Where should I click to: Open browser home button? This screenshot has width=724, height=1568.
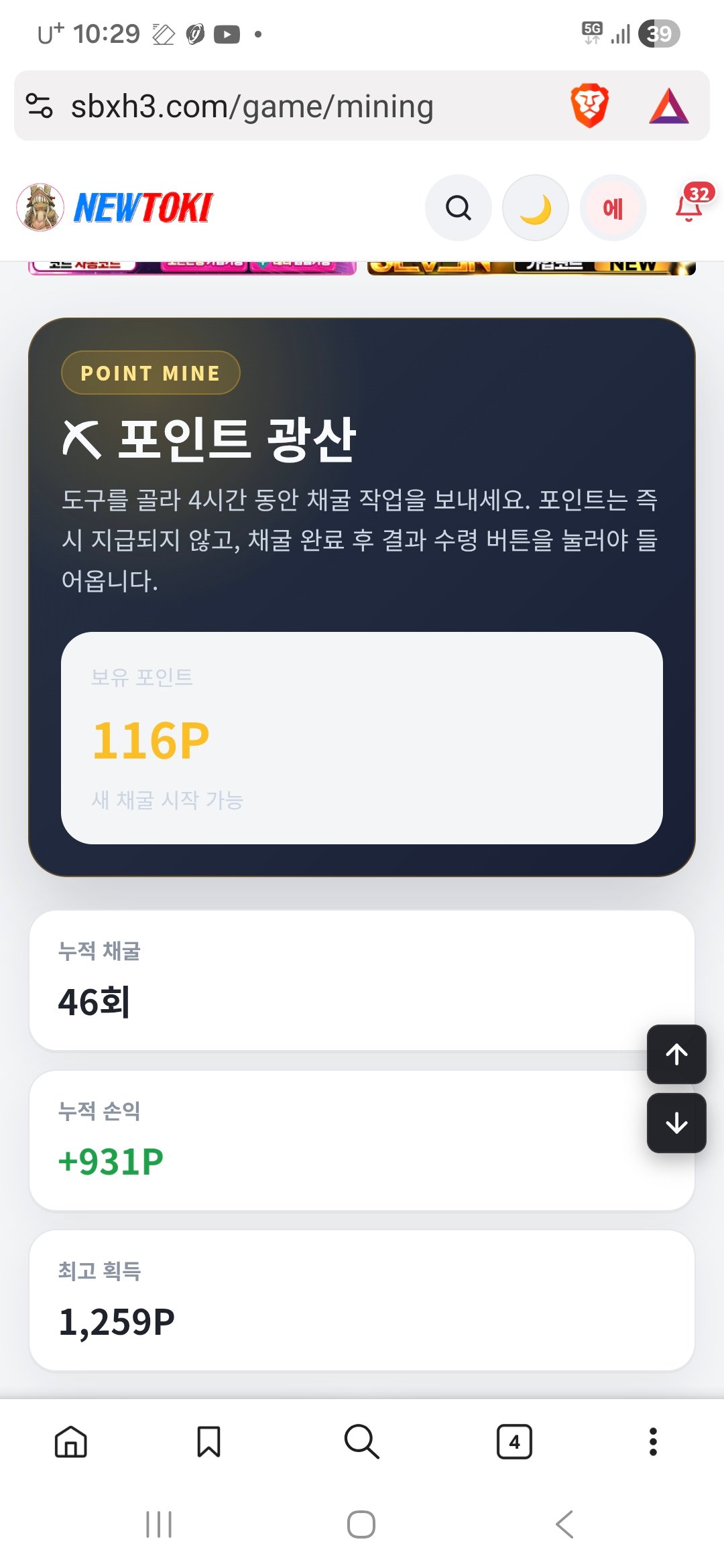point(71,1441)
